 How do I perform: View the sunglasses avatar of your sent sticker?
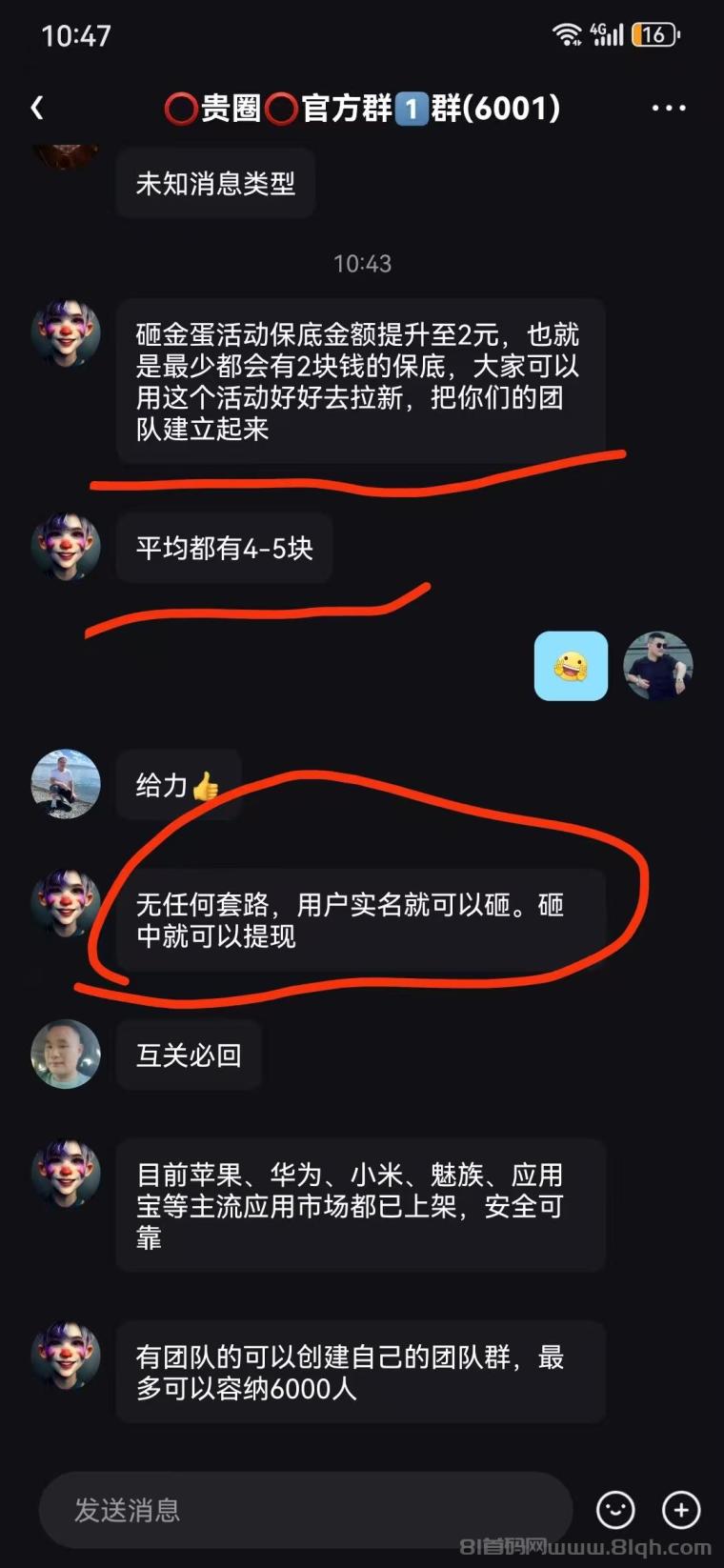tap(658, 666)
